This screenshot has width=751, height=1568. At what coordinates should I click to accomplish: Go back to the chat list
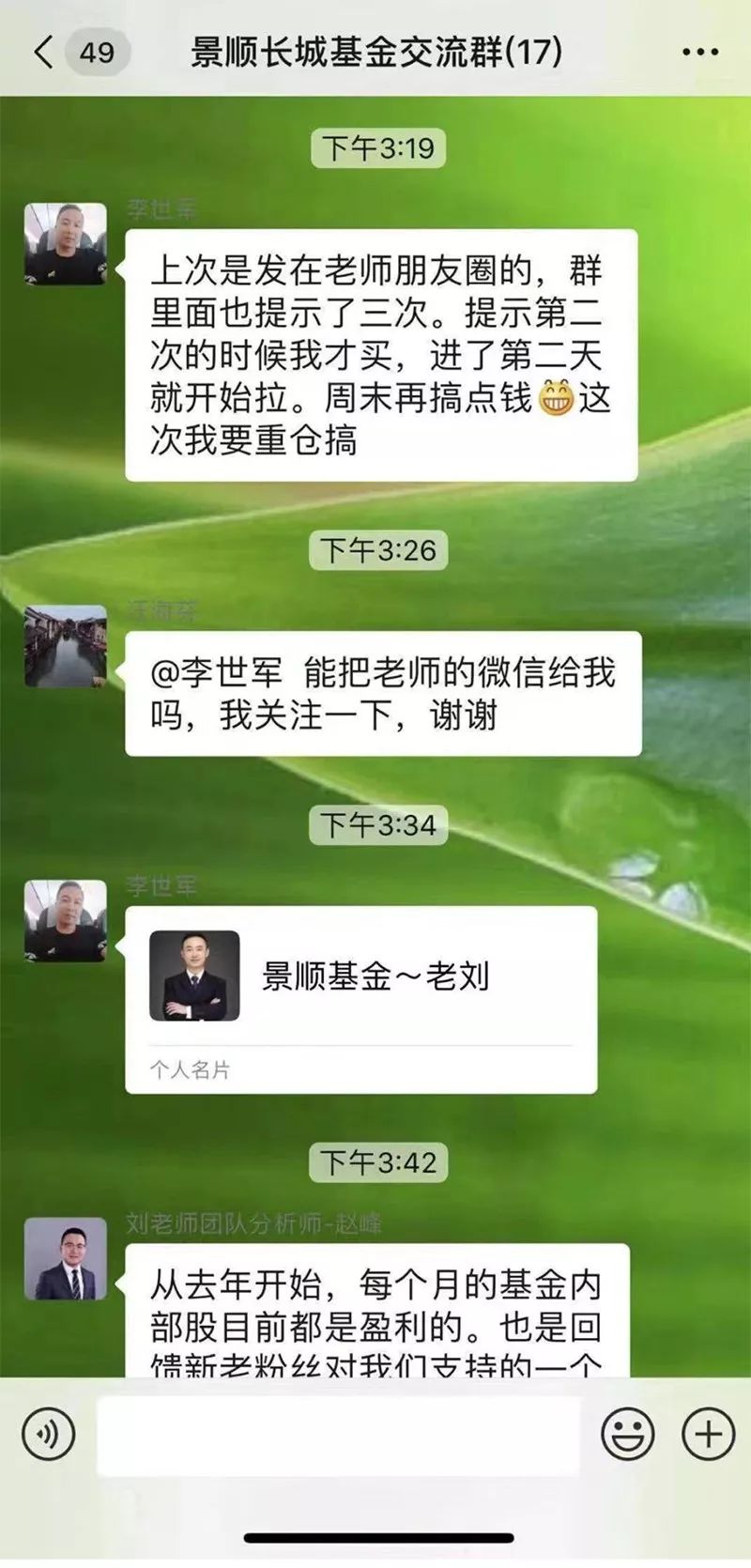point(43,51)
